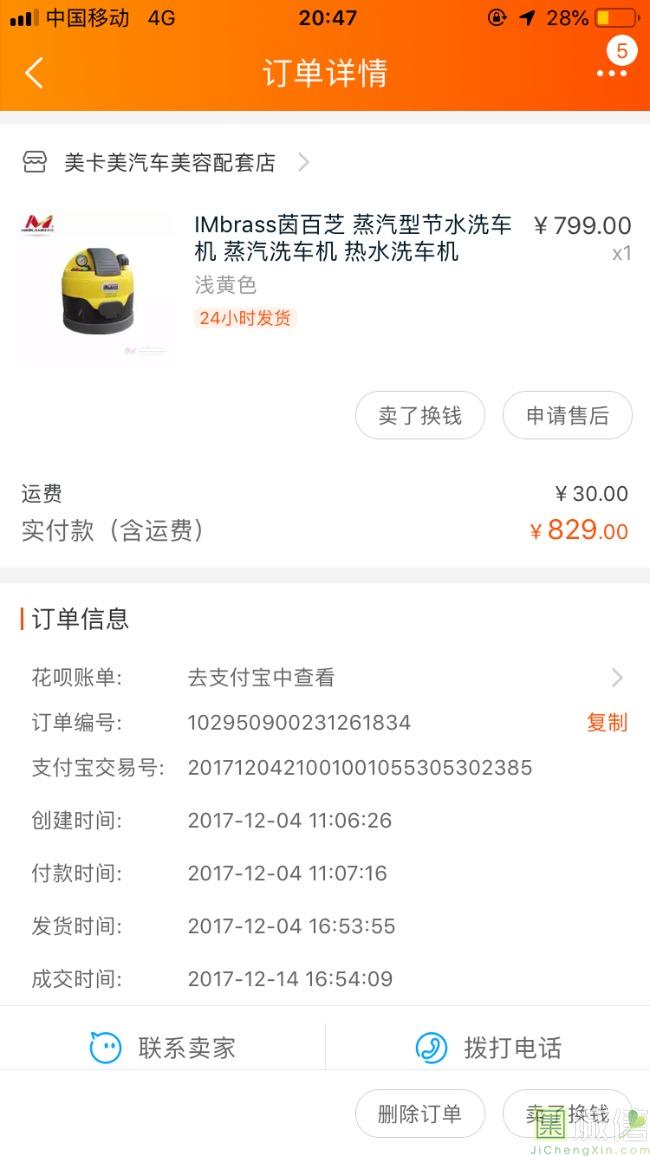Delete this order with 删除订单
Image resolution: width=650 pixels, height=1156 pixels.
[420, 1114]
